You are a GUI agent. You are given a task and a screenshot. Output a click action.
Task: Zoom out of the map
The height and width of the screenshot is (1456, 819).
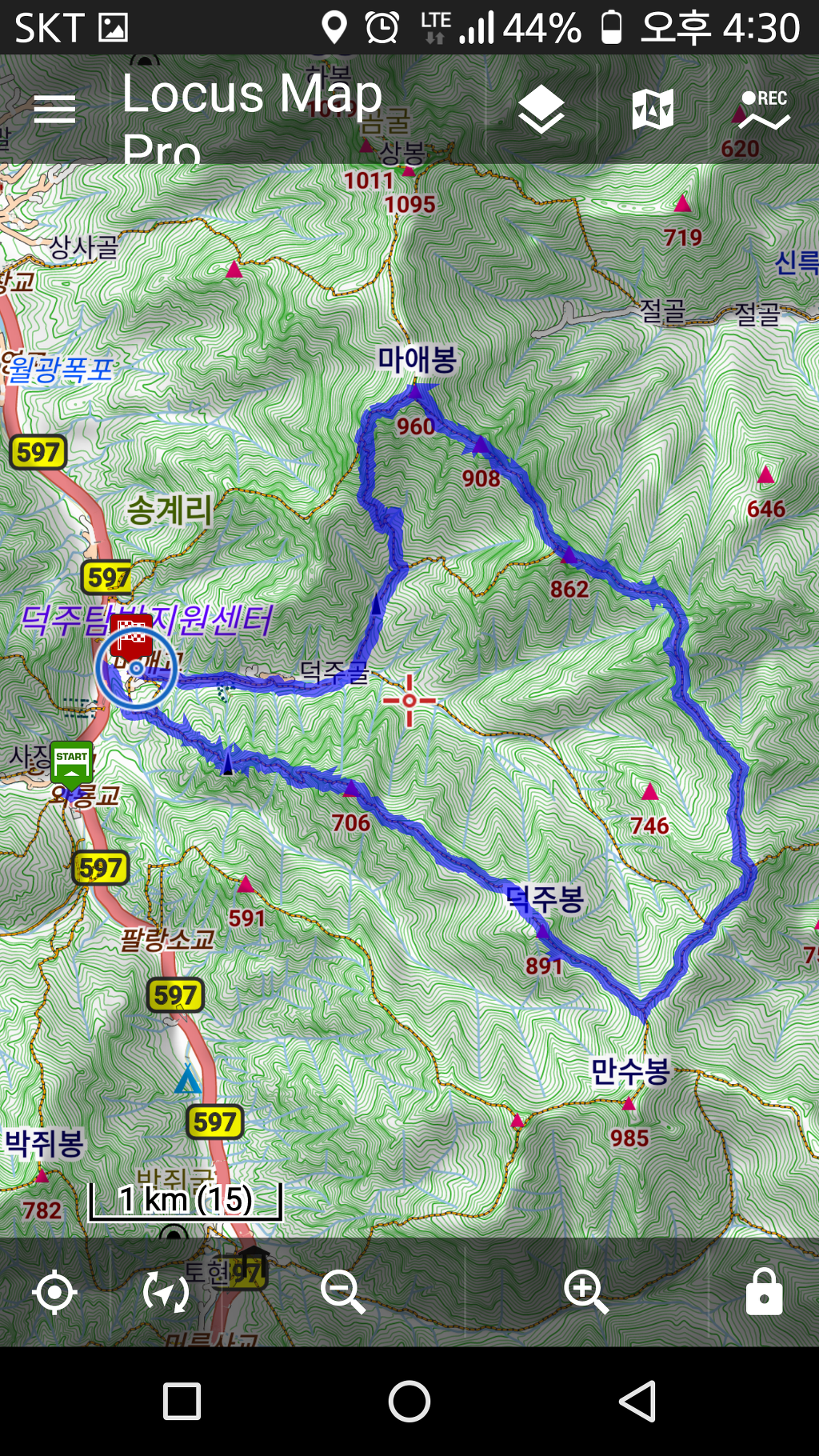(342, 1291)
